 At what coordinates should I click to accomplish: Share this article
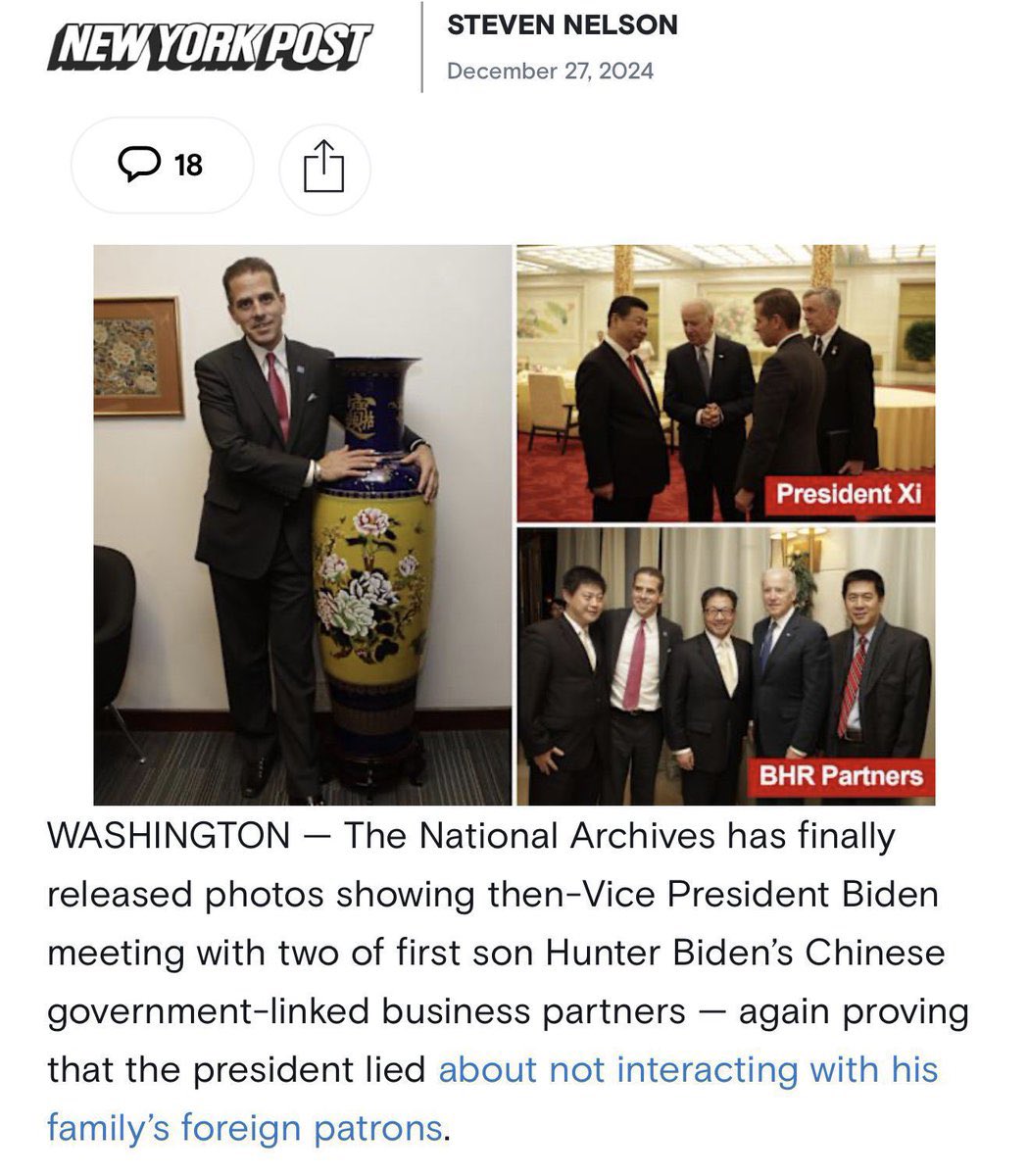(x=324, y=165)
